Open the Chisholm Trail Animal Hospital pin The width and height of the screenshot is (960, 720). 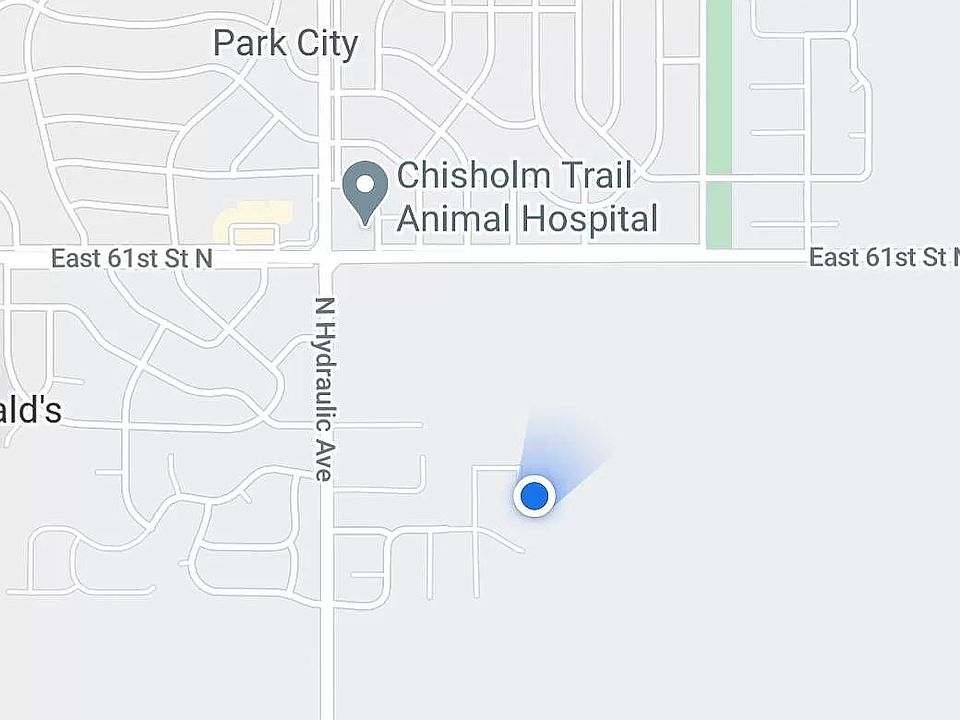click(x=365, y=189)
